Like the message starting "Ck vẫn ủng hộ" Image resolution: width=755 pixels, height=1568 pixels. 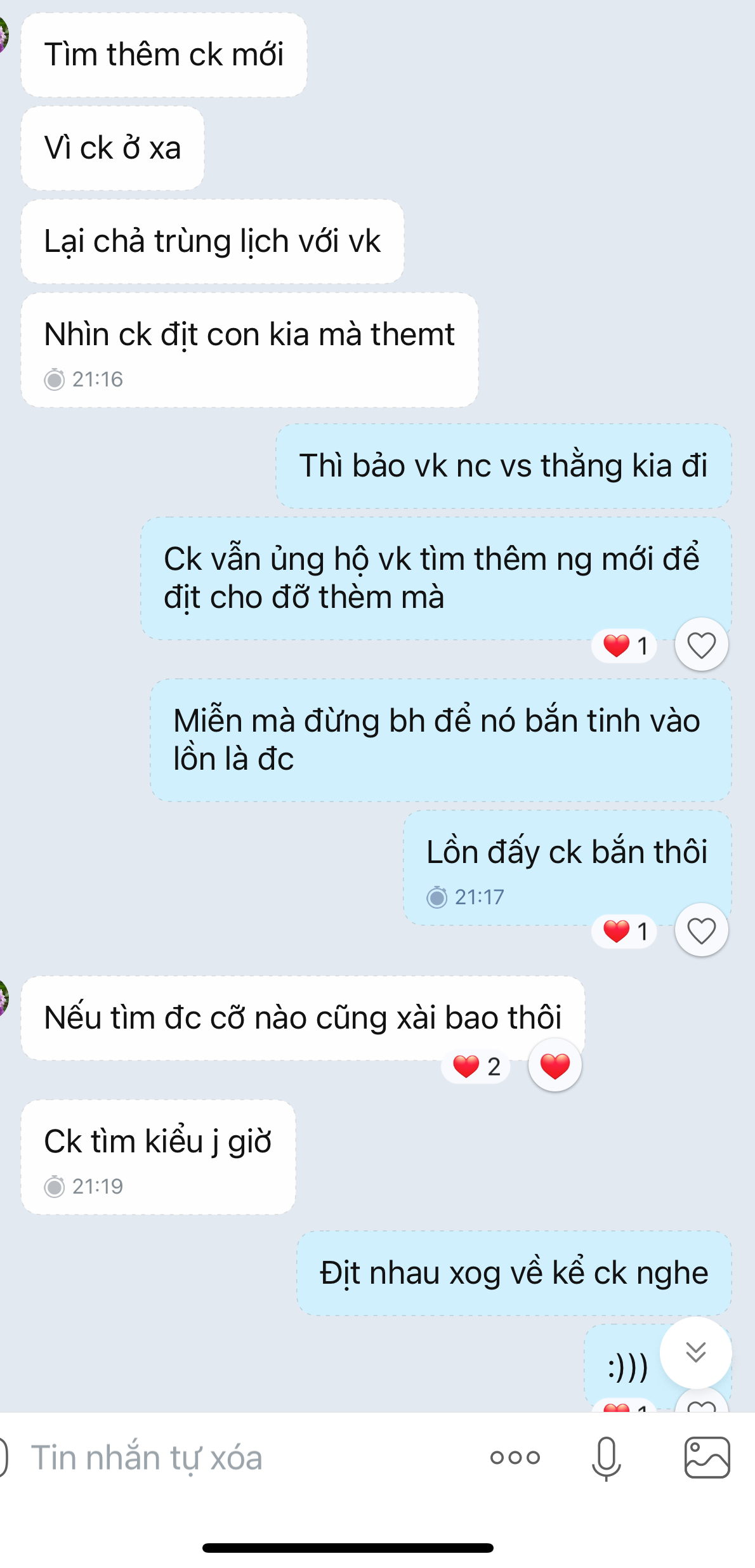(x=701, y=645)
